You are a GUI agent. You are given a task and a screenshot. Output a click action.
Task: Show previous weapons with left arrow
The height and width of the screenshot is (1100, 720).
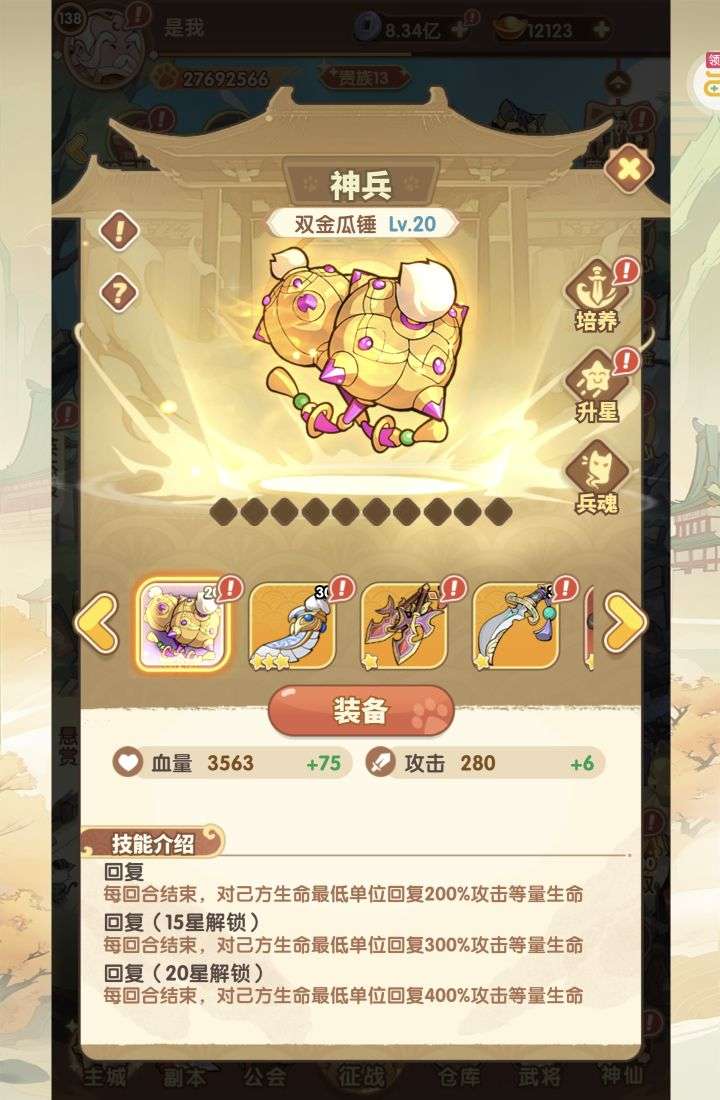coord(97,623)
